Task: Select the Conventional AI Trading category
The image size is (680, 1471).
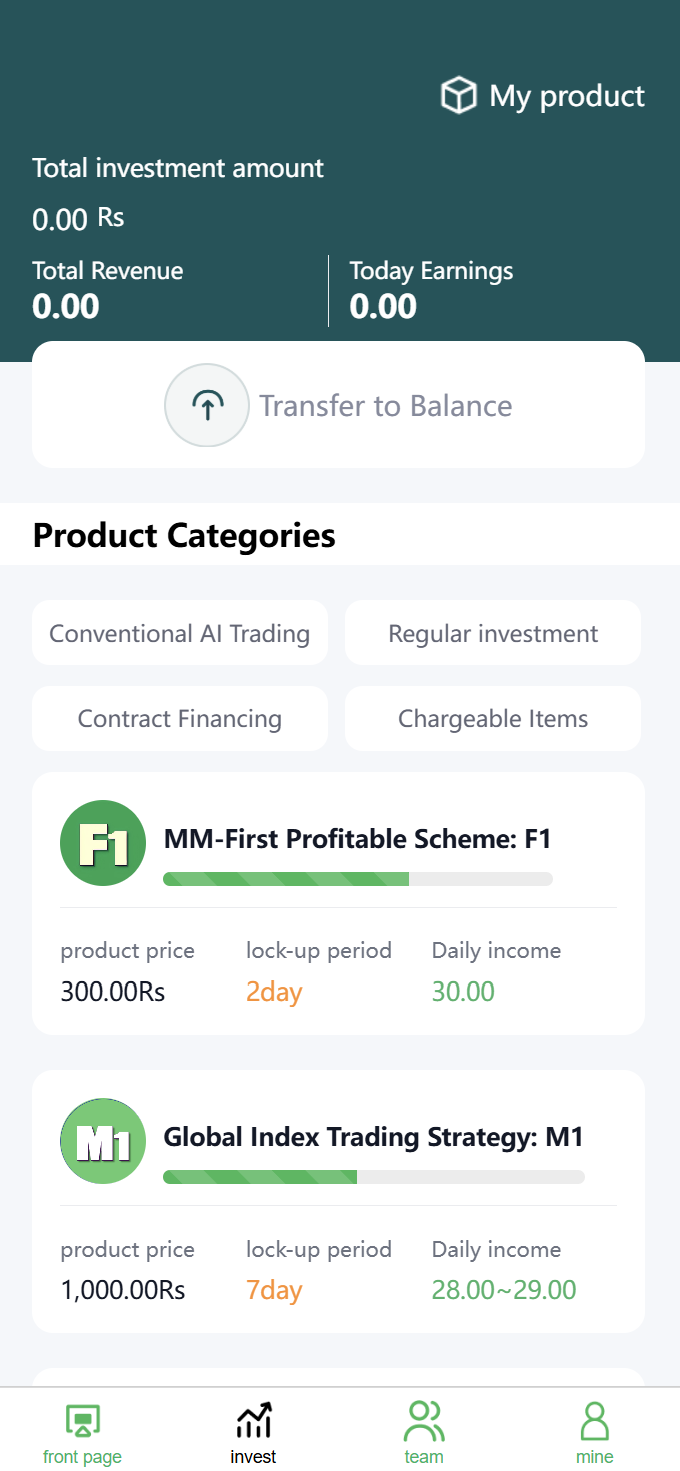Action: [x=180, y=633]
